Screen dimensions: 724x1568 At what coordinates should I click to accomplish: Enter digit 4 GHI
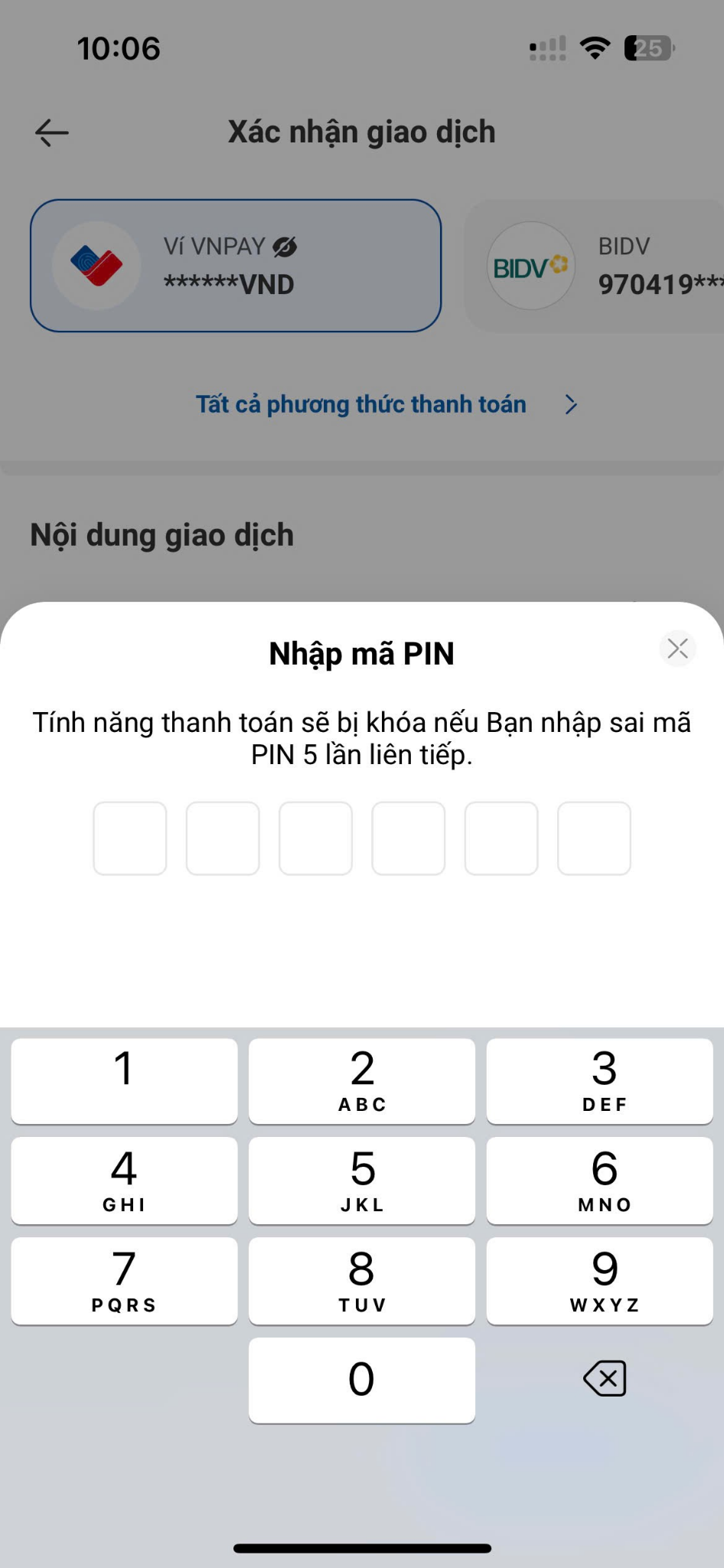coord(124,1181)
